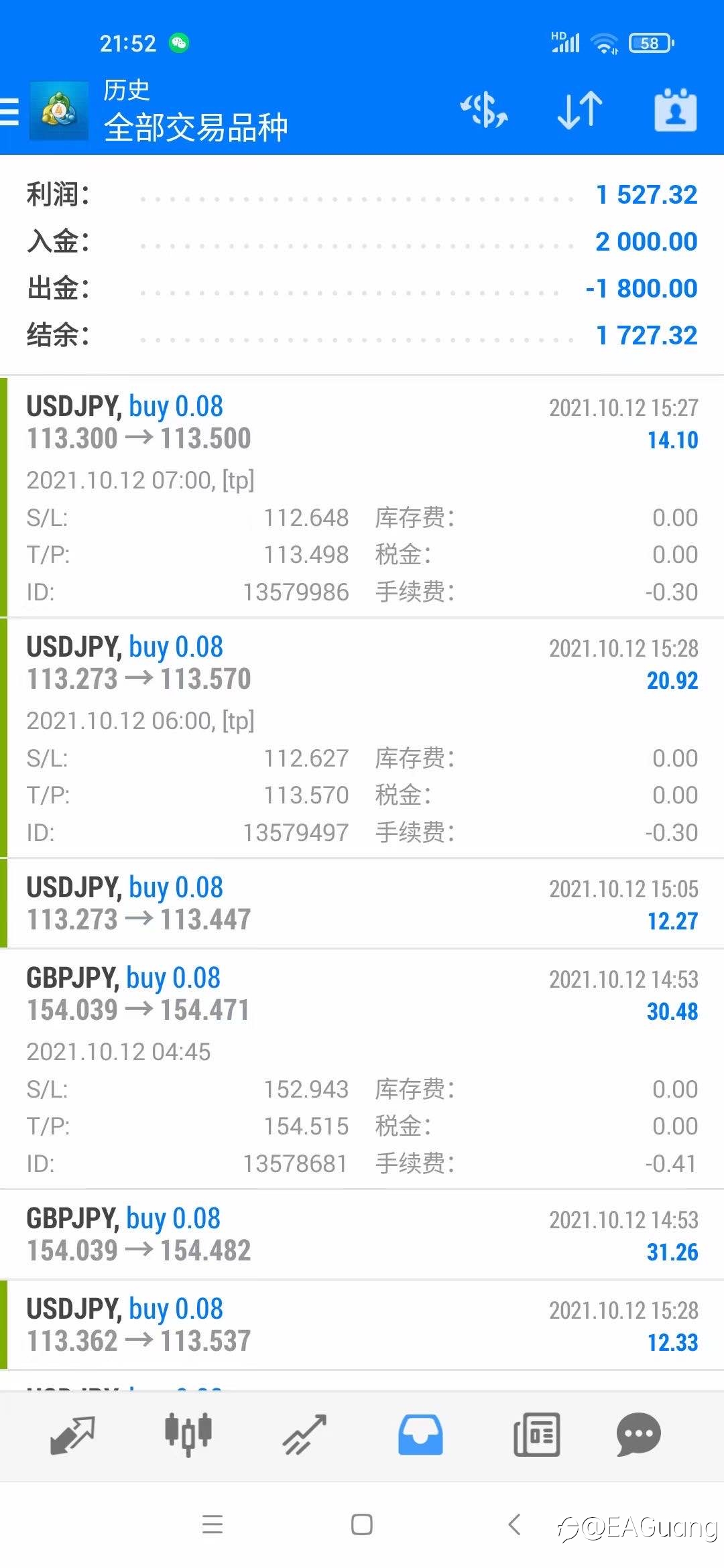Image resolution: width=724 pixels, height=1568 pixels.
Task: Switch to the candlestick Chart tab
Action: pyautogui.click(x=188, y=1435)
